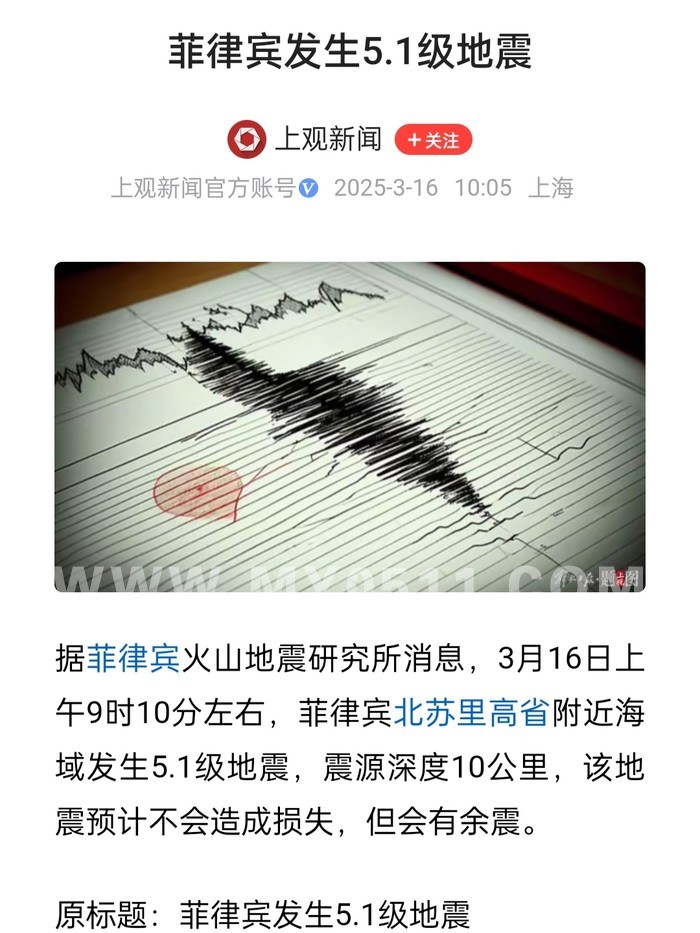Open the 北苏里高省 keyword link
The width and height of the screenshot is (700, 933).
tap(471, 712)
